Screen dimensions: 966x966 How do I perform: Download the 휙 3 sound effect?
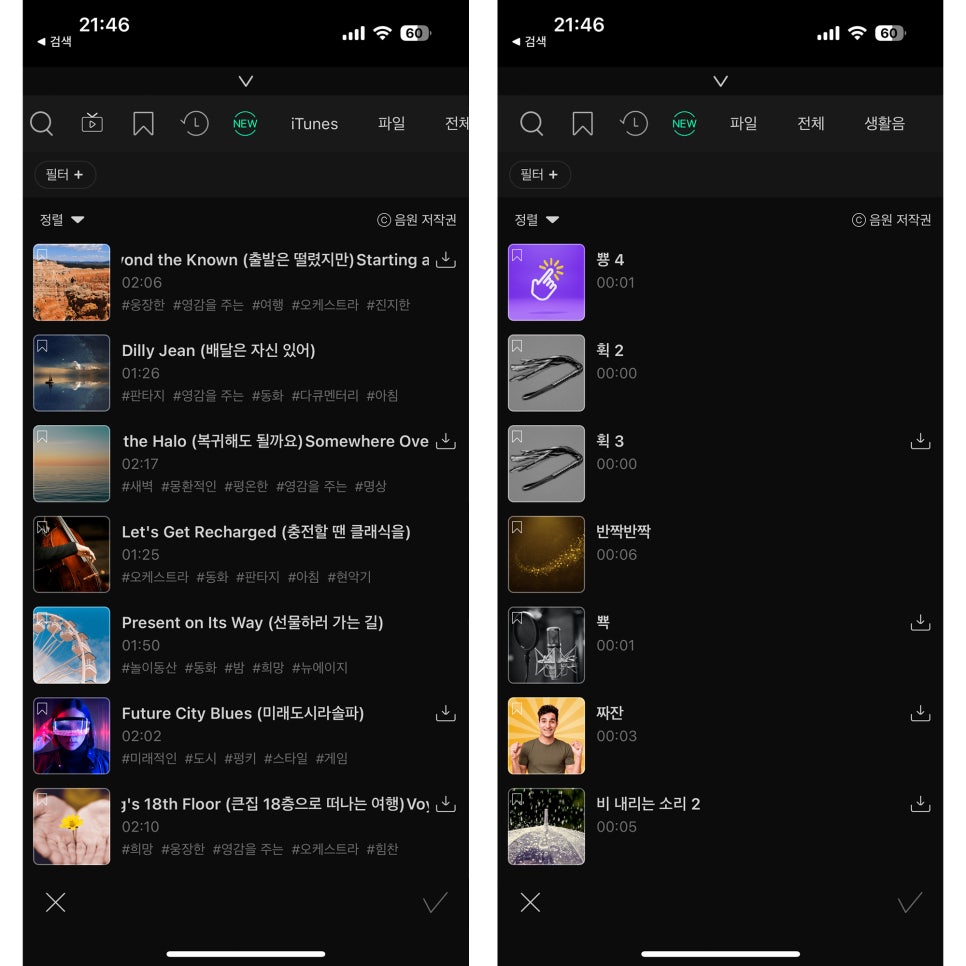[x=920, y=442]
